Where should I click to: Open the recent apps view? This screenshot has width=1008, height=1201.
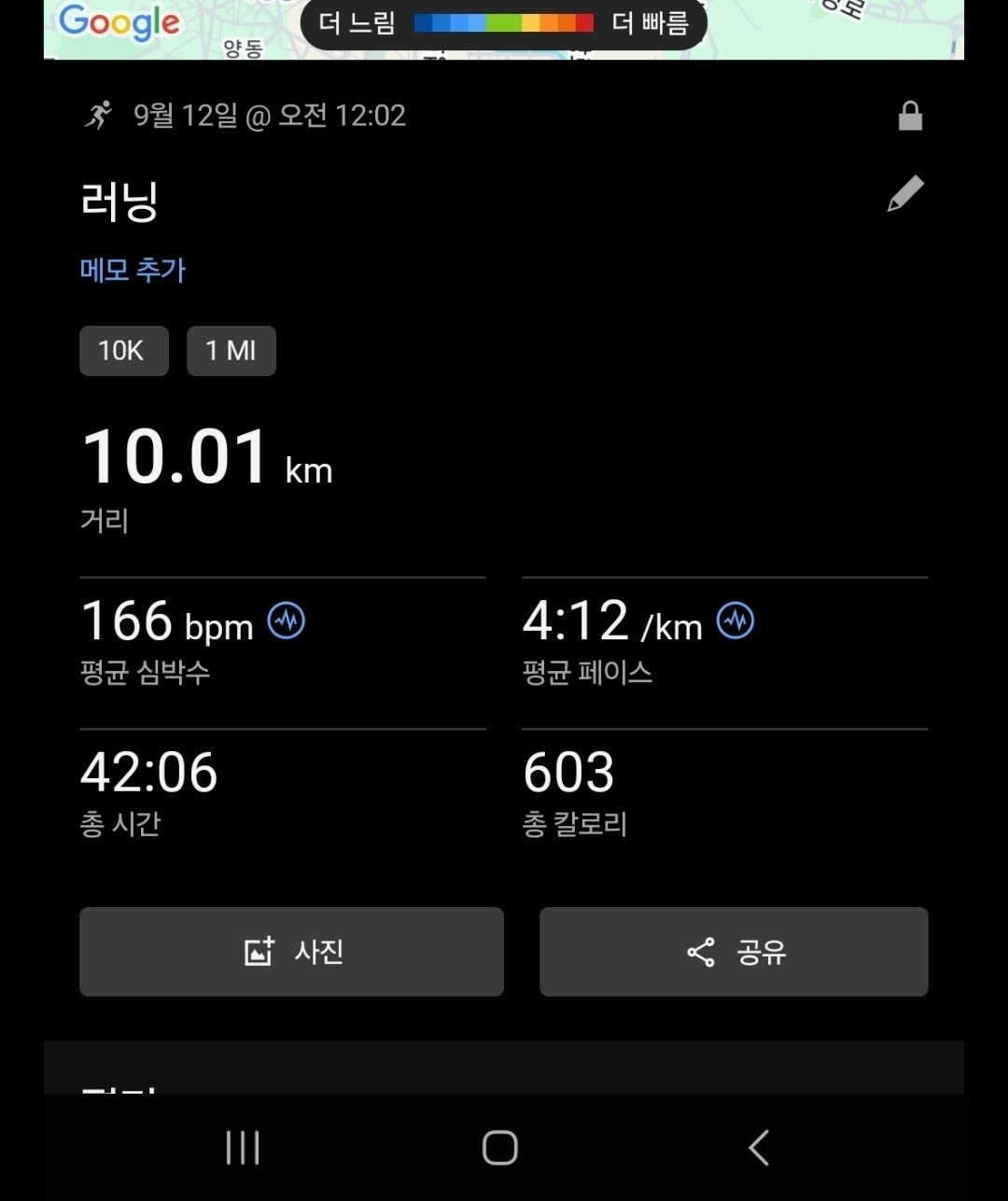(243, 1148)
